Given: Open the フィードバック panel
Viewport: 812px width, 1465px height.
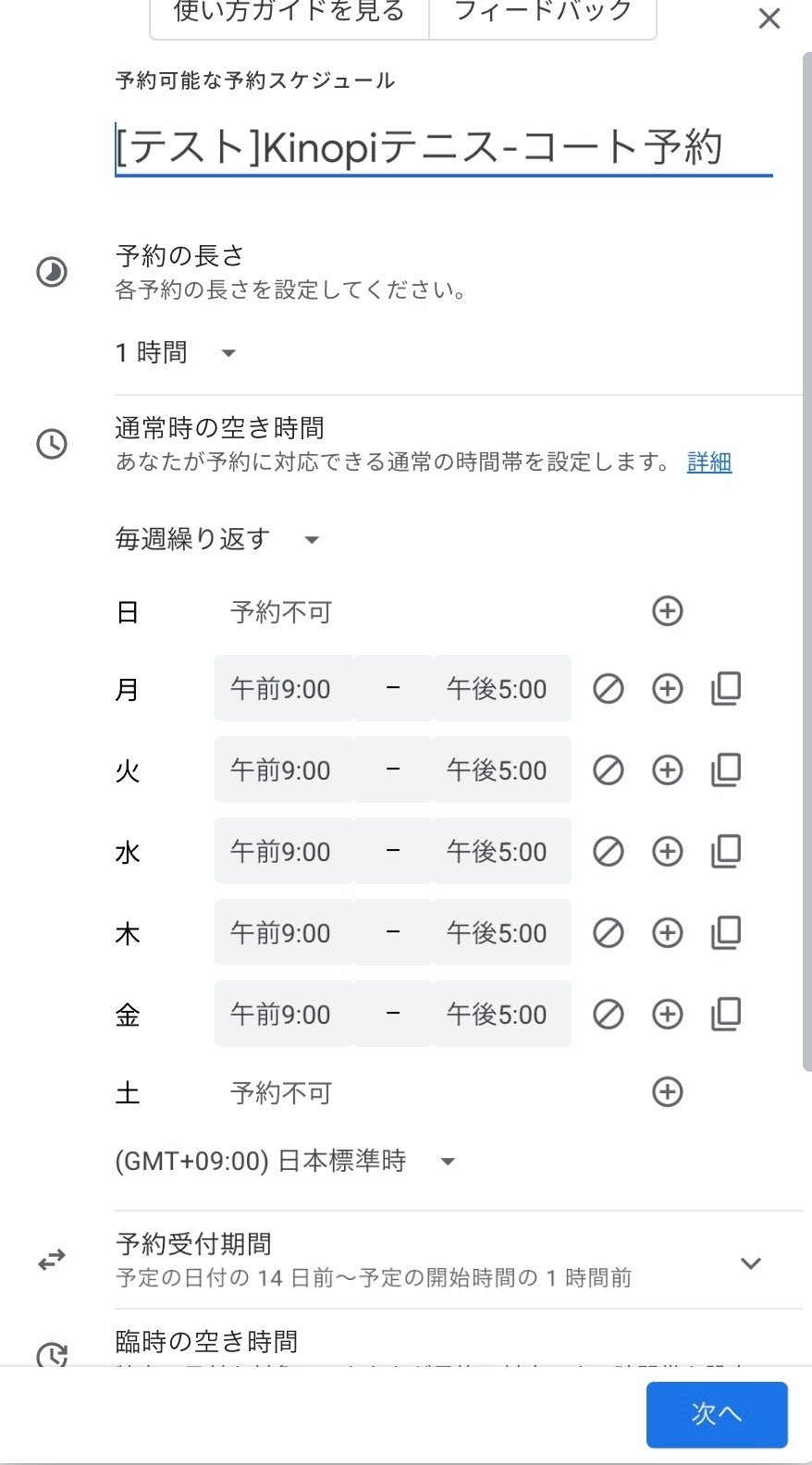Looking at the screenshot, I should 543,12.
